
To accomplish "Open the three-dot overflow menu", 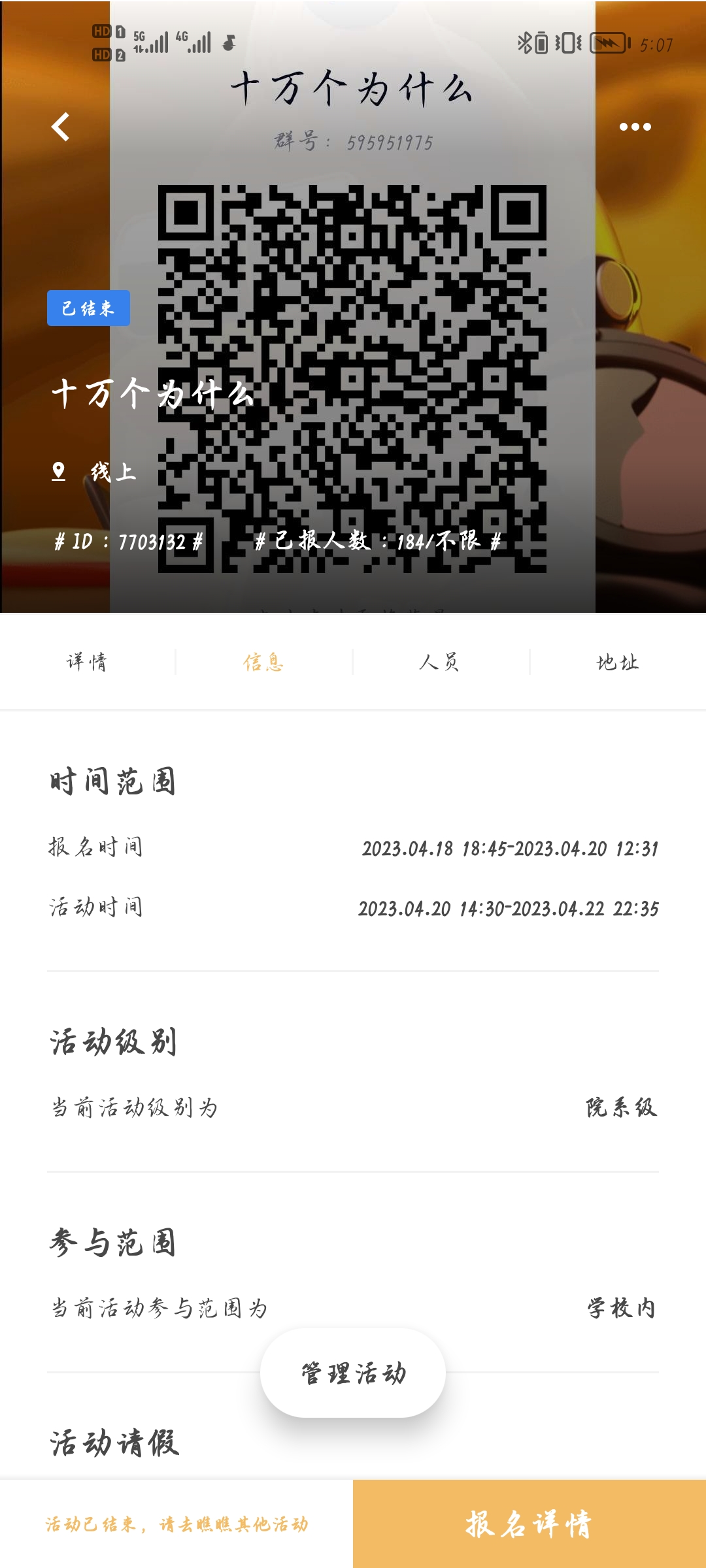I will coord(635,127).
